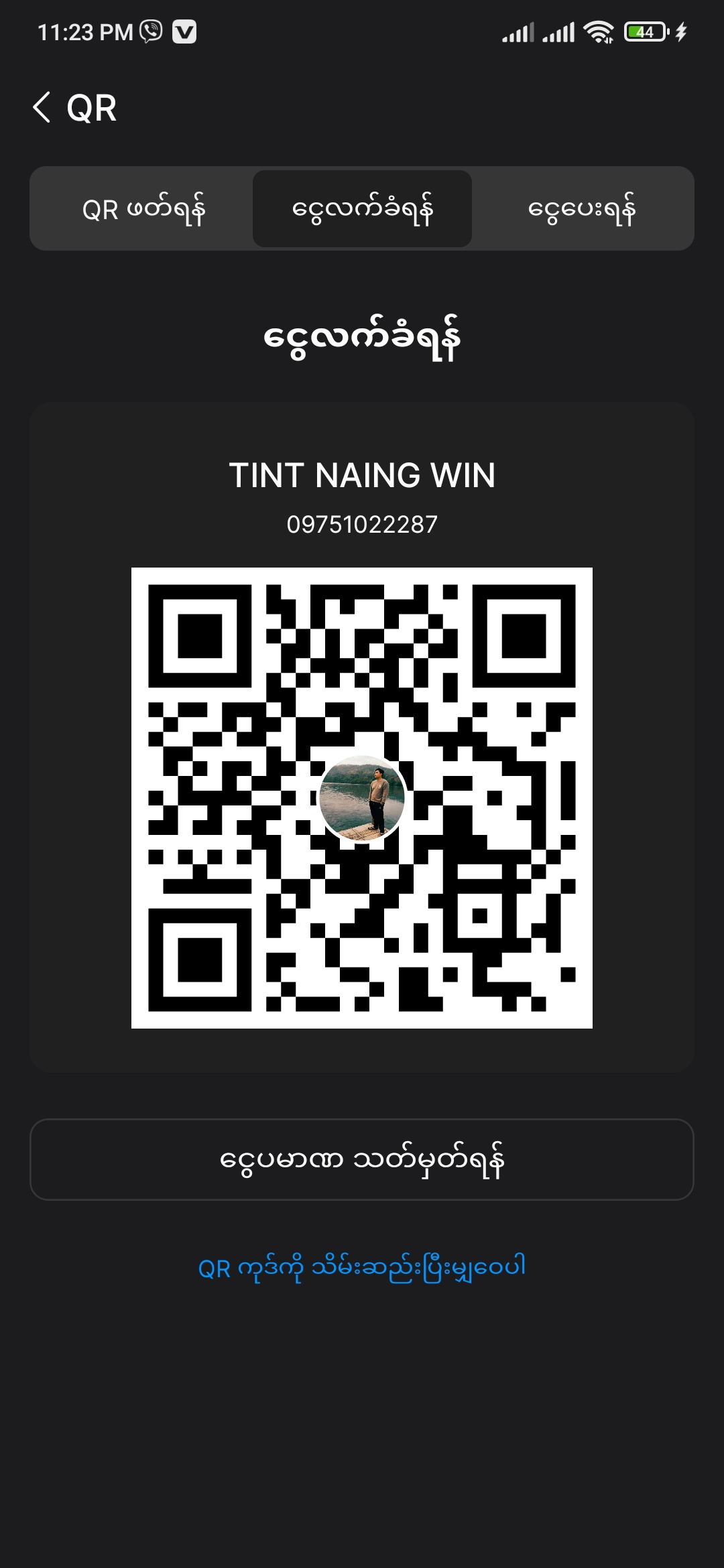Tap the ငွေပမာဏ သတ်မှတ်ရန် button
The height and width of the screenshot is (1568, 724).
[x=362, y=1159]
